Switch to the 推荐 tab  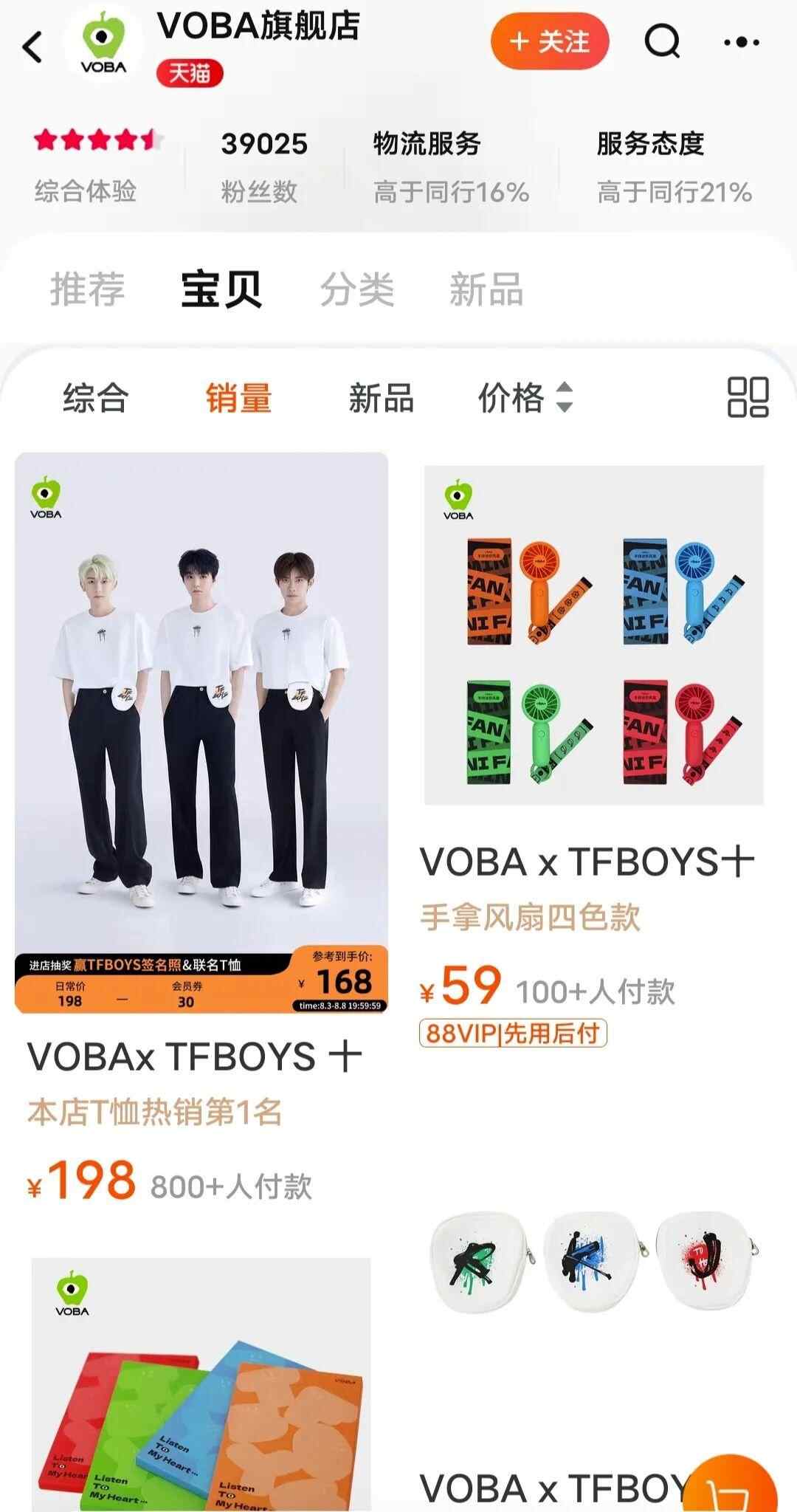tap(87, 289)
